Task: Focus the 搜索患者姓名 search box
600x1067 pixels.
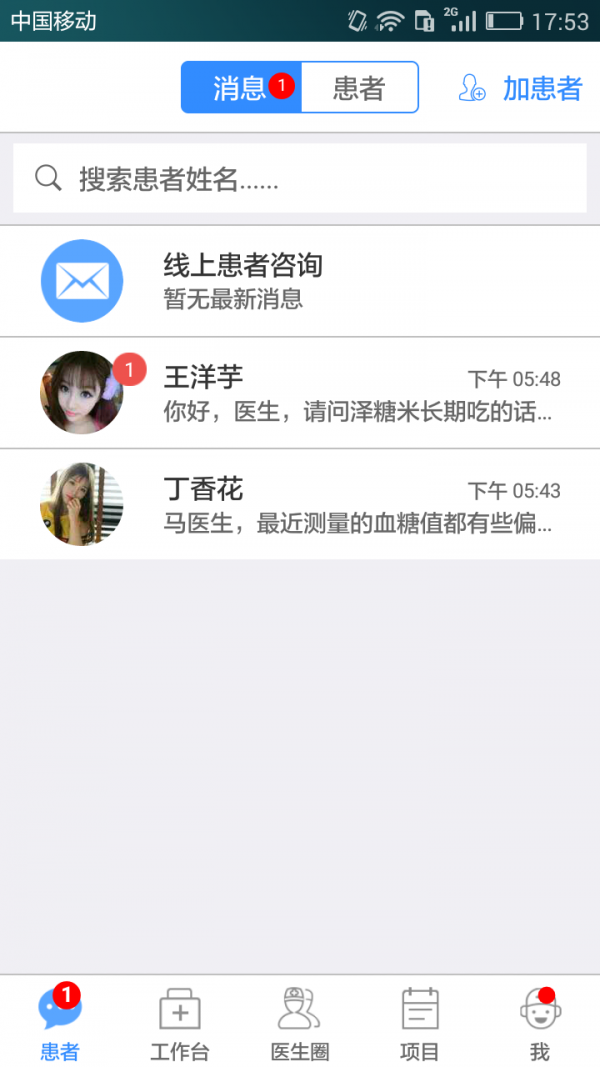Action: click(x=300, y=179)
